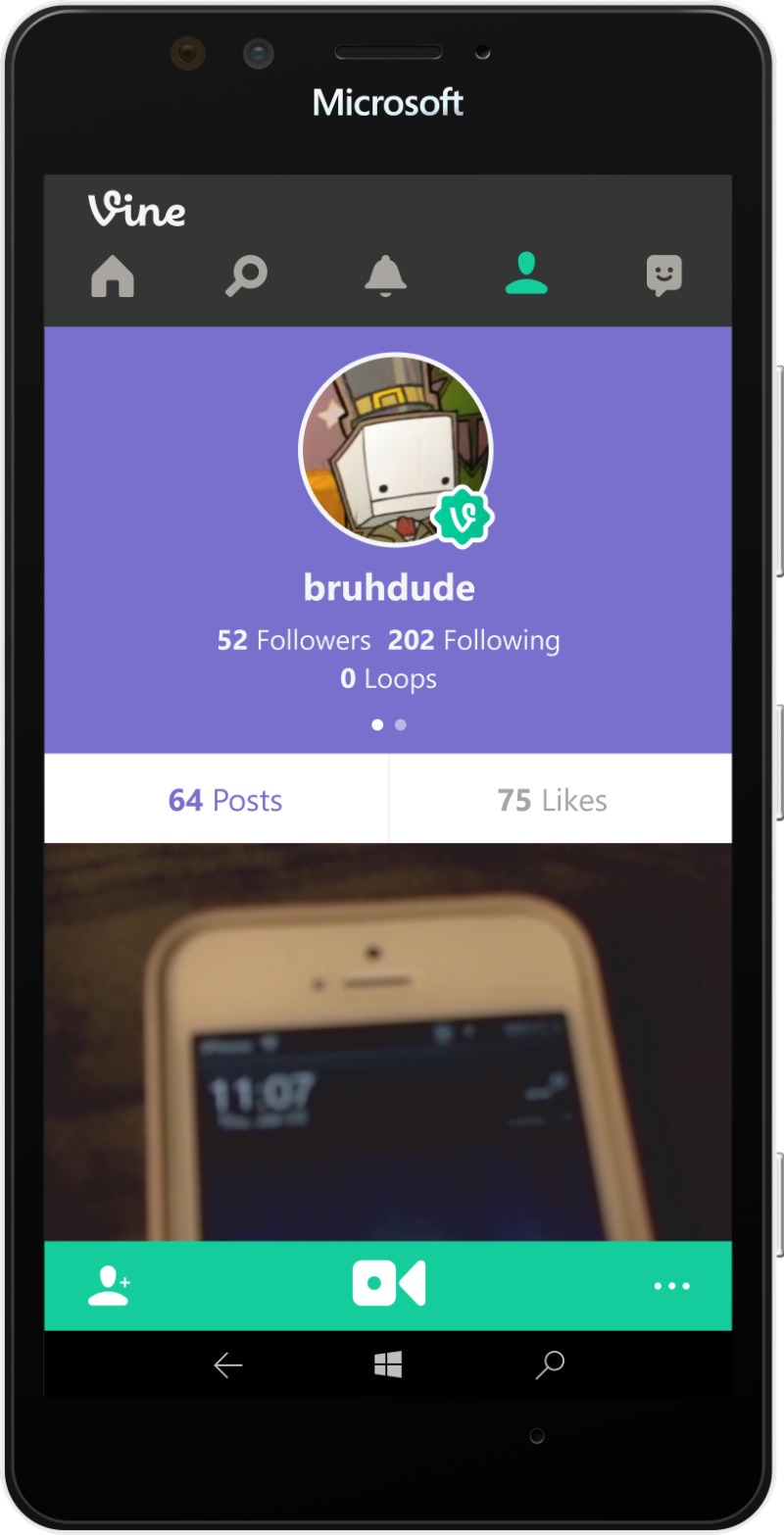The width and height of the screenshot is (784, 1535).
Task: Open the notifications bell tab
Action: [x=385, y=275]
